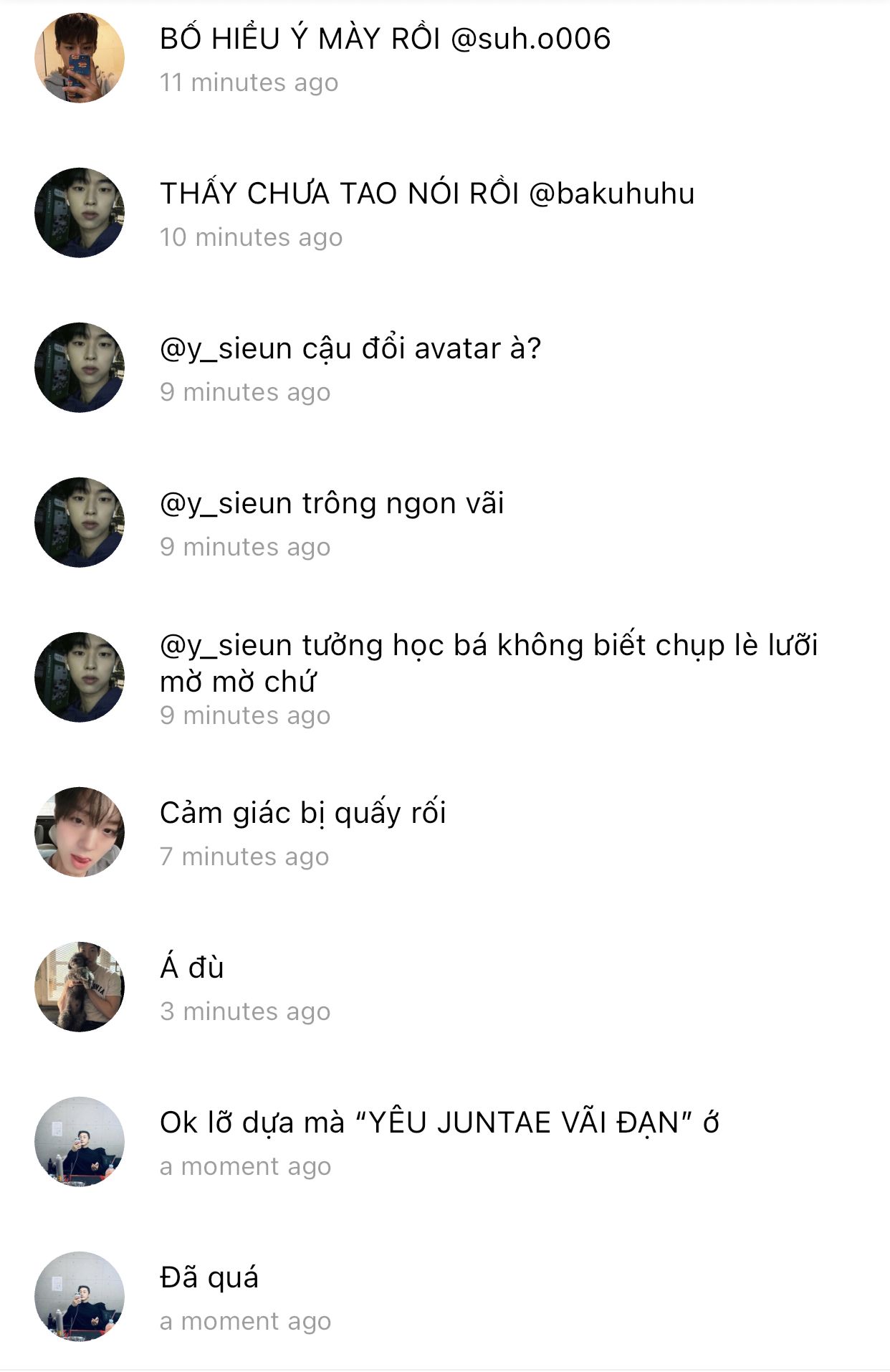Open avatar beside "cậu đổi avatar à?" comment
The image size is (890, 1372).
[80, 367]
